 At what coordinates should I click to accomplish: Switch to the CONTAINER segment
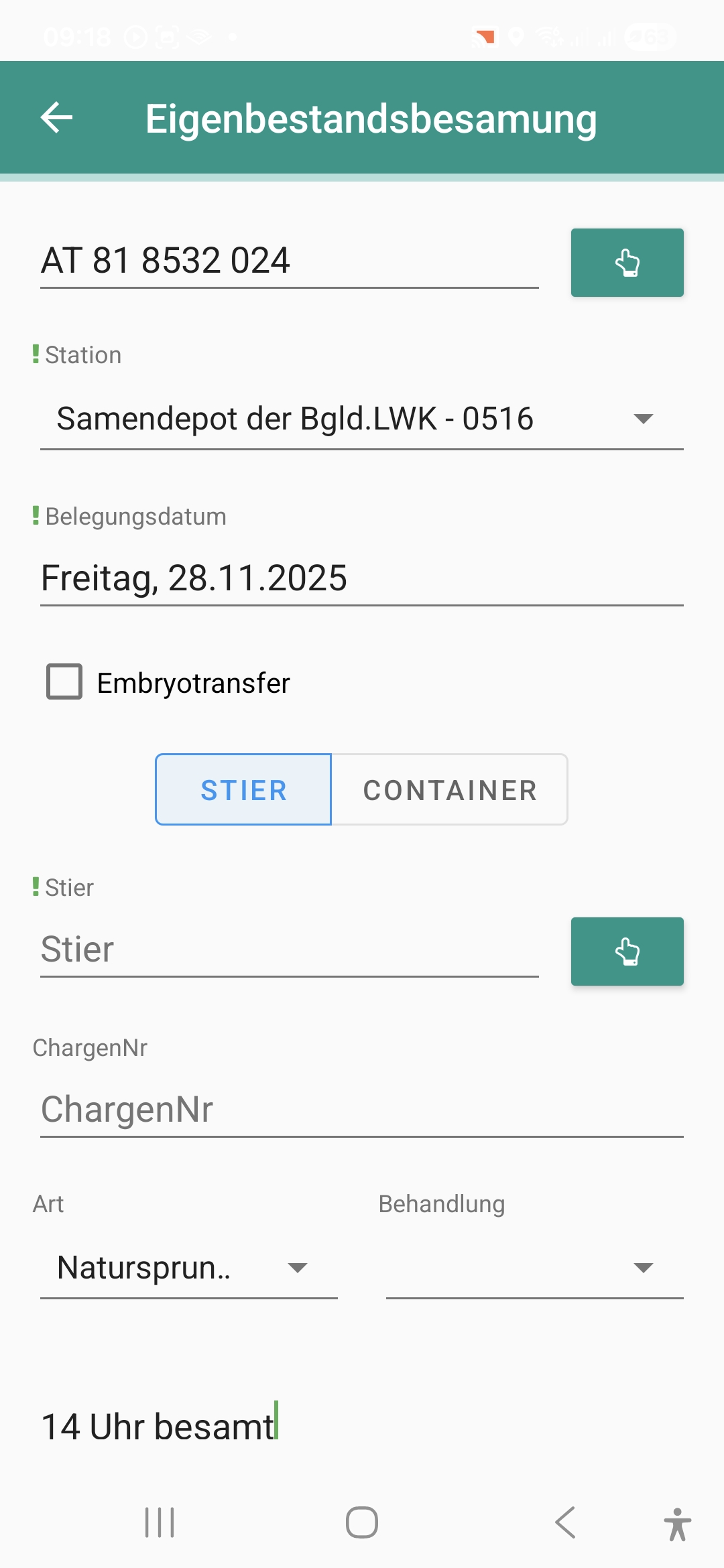tap(450, 790)
